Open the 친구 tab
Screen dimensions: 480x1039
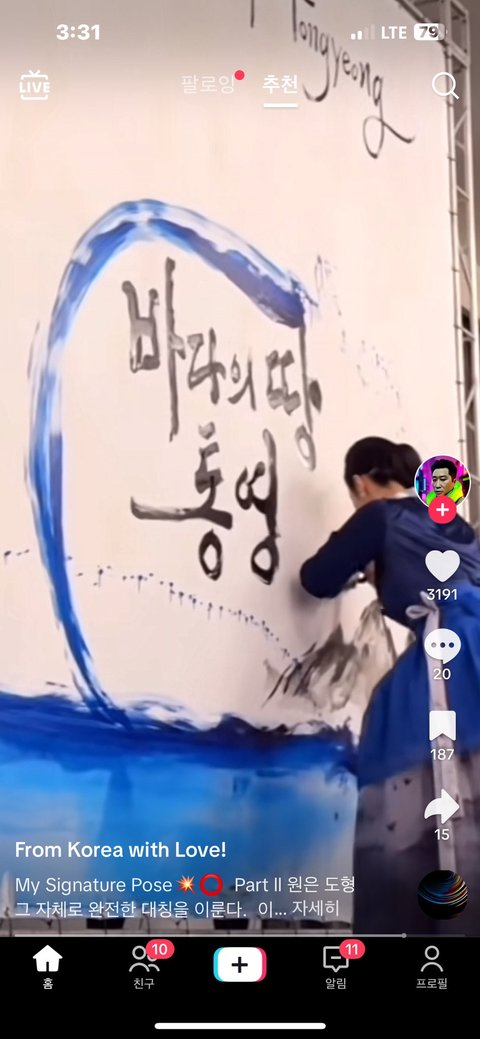point(144,967)
